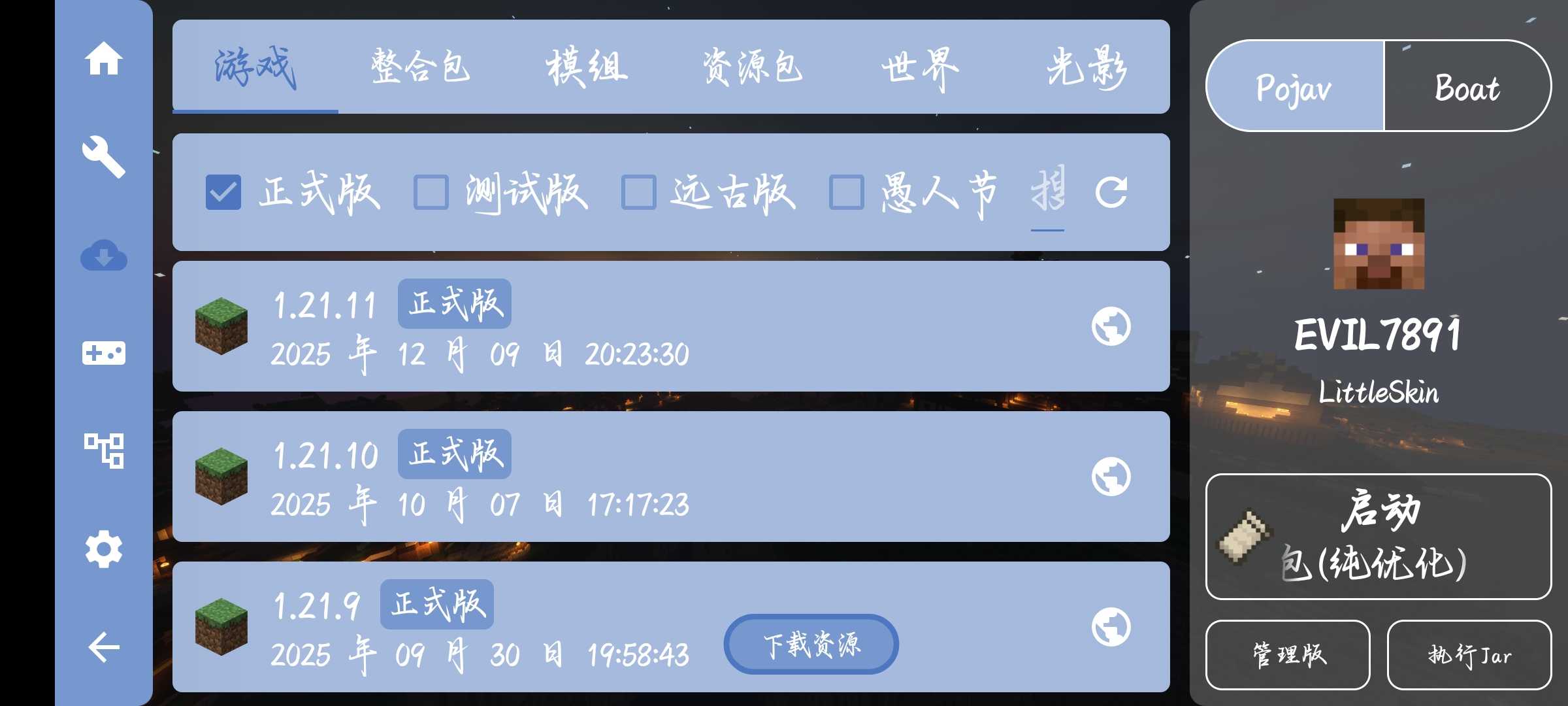Select version 1.21.11 from the list
1568x706 pixels.
(588, 326)
